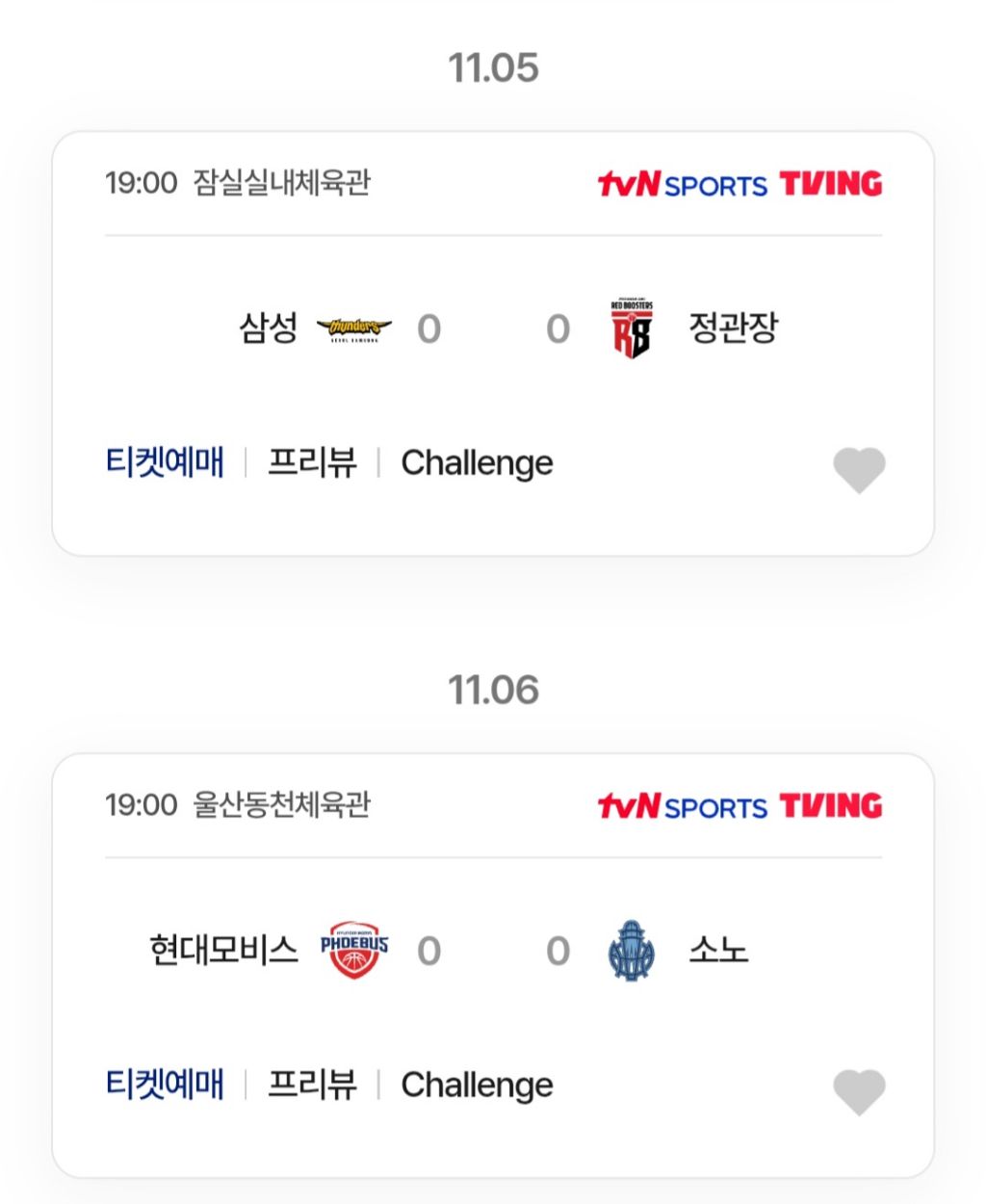
Task: Open 티켓예매 for the 11.05 삼성 game
Action: (x=165, y=463)
